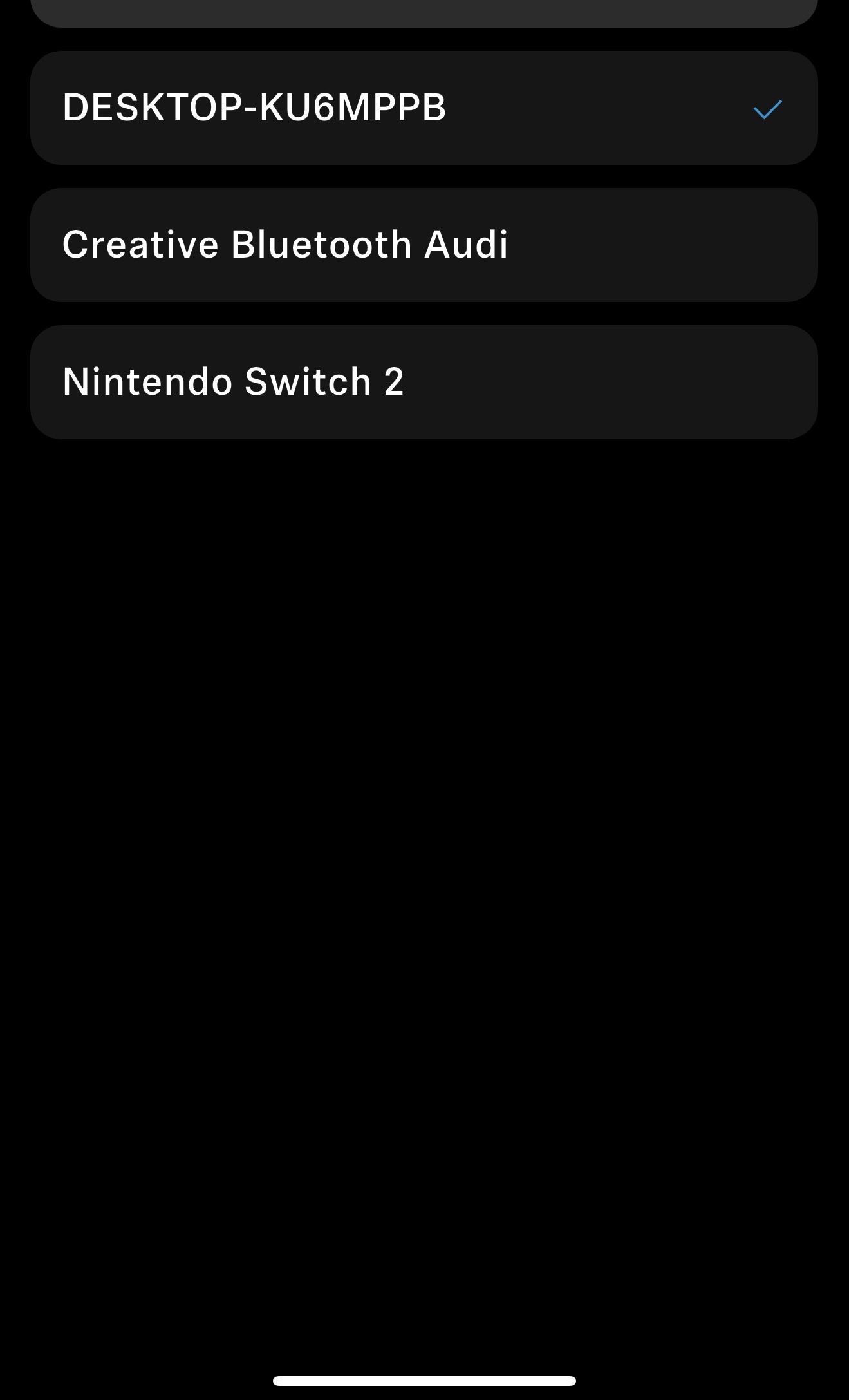Select Nintendo Switch 2 from the list
The height and width of the screenshot is (1400, 849).
(424, 382)
